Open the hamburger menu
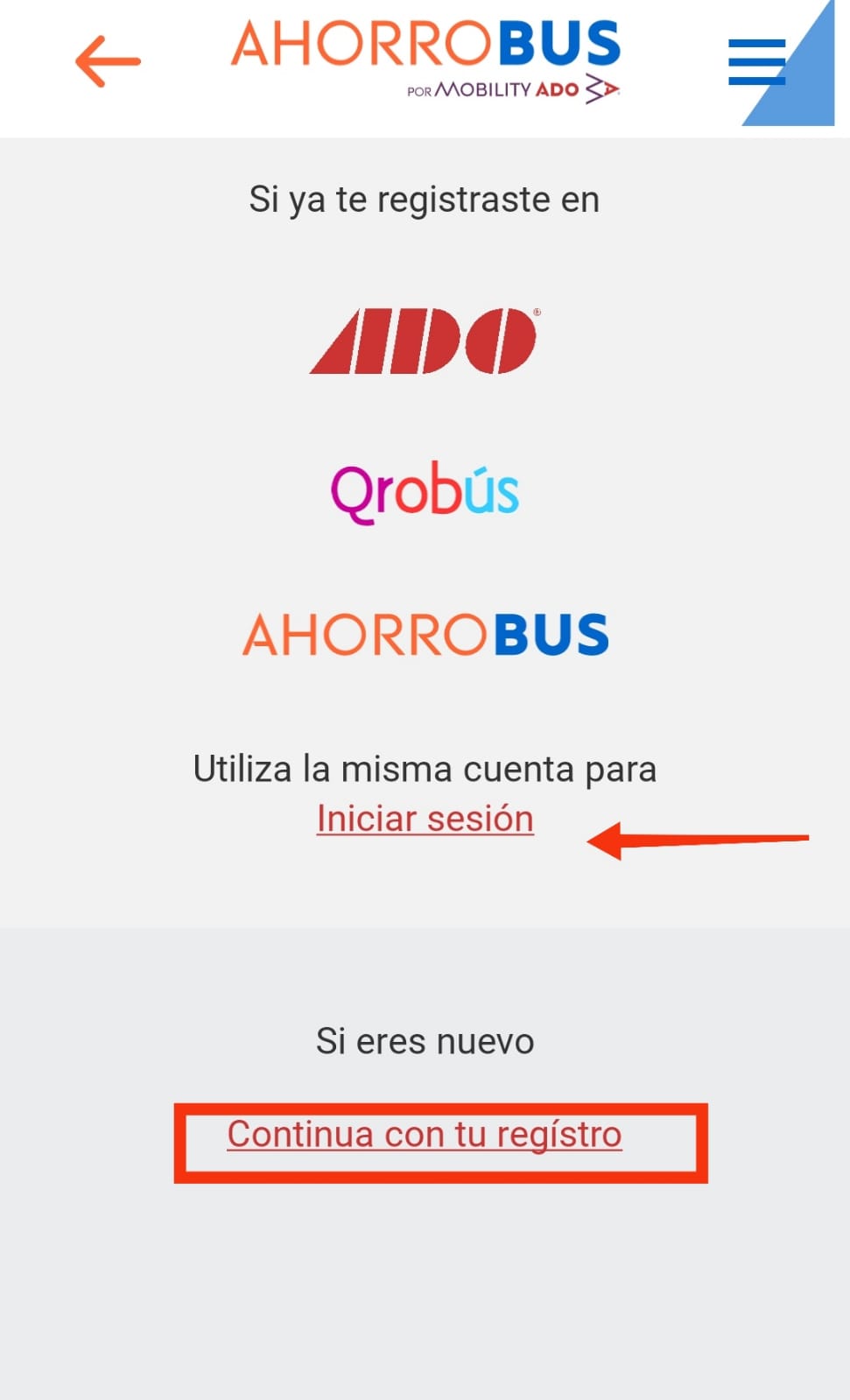This screenshot has height=1400, width=850. point(756,62)
